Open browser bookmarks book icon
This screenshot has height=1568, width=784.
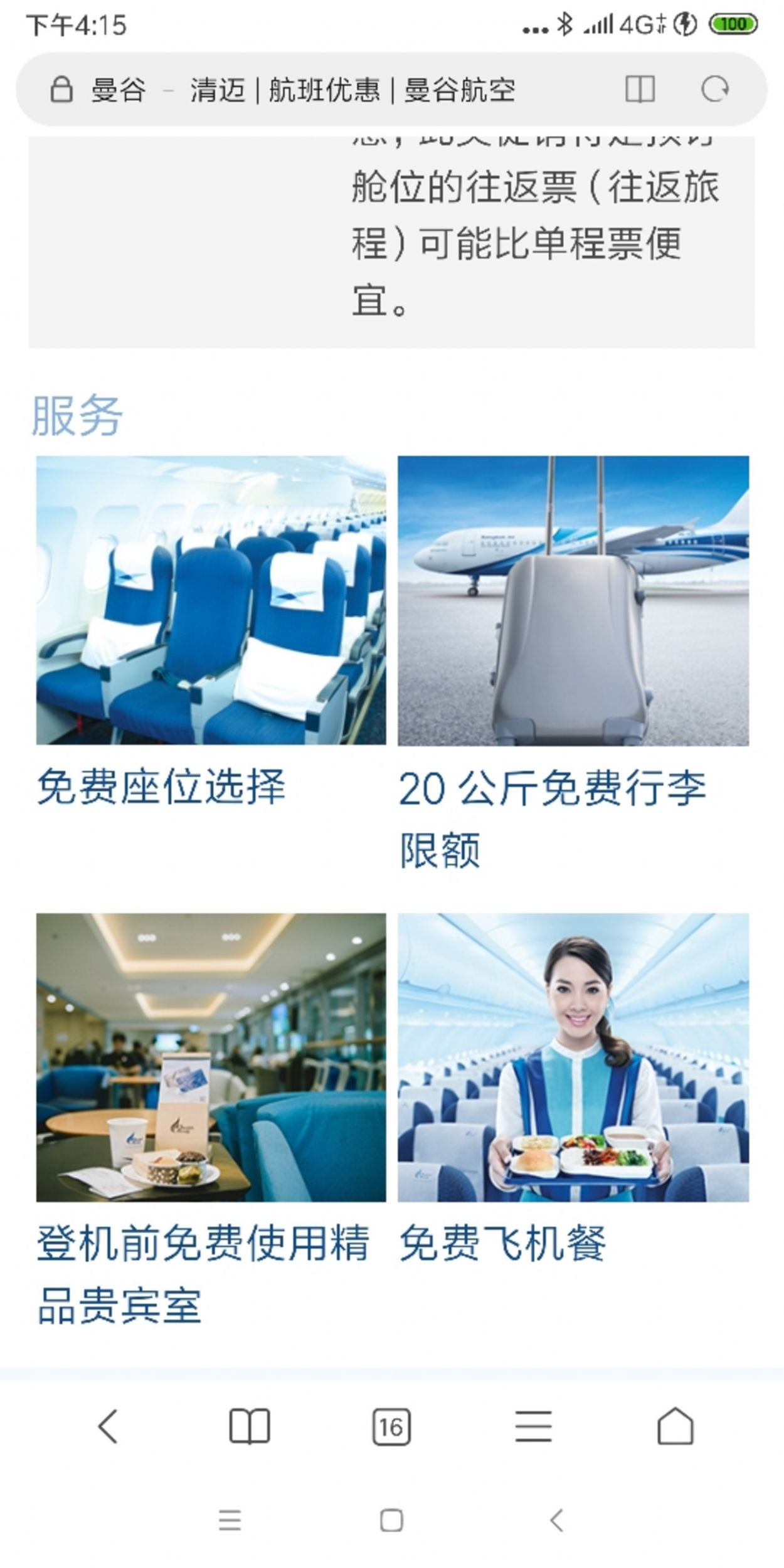(x=250, y=1426)
